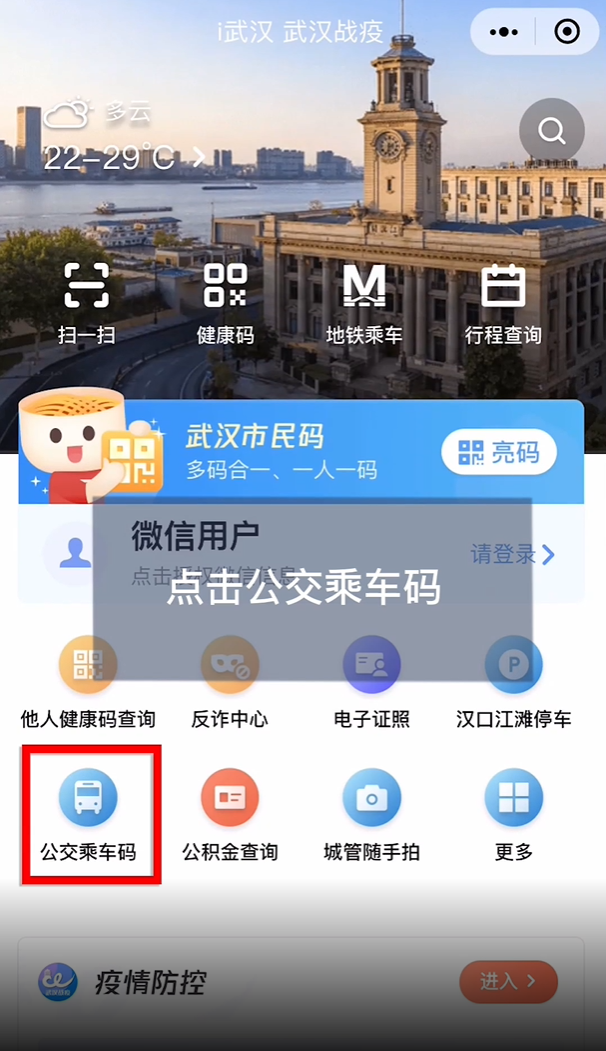The width and height of the screenshot is (606, 1051).
Task: Open 公积金查询
Action: [x=230, y=812]
